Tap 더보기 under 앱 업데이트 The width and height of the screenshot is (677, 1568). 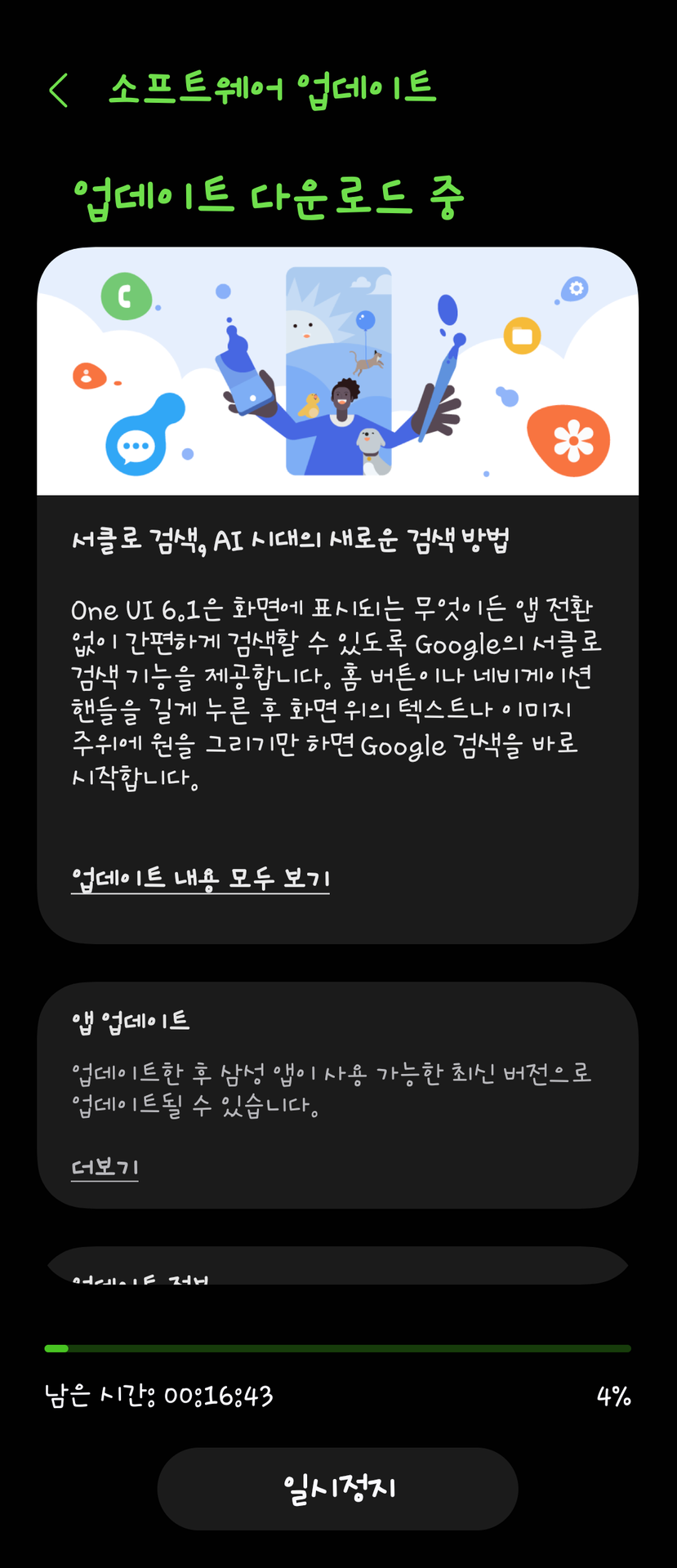(x=105, y=1167)
